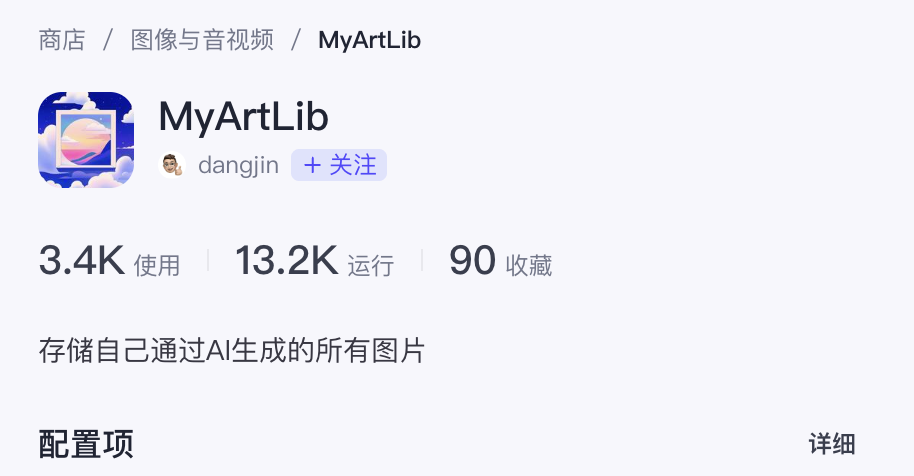Viewport: 914px width, 476px height.
Task: Follow dangjin with the 关注 button
Action: pyautogui.click(x=339, y=165)
